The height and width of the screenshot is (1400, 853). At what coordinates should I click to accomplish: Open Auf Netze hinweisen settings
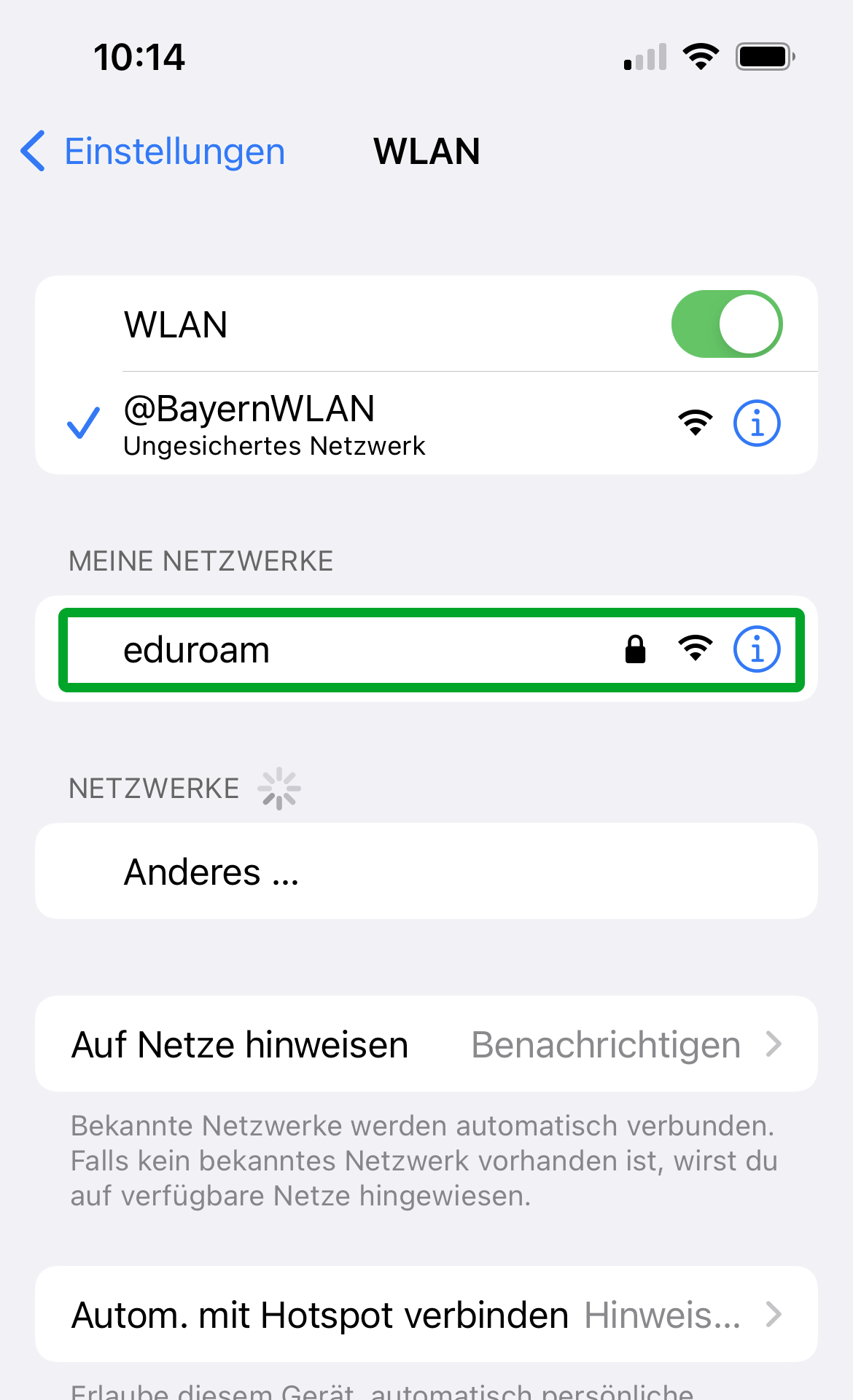[x=426, y=1044]
